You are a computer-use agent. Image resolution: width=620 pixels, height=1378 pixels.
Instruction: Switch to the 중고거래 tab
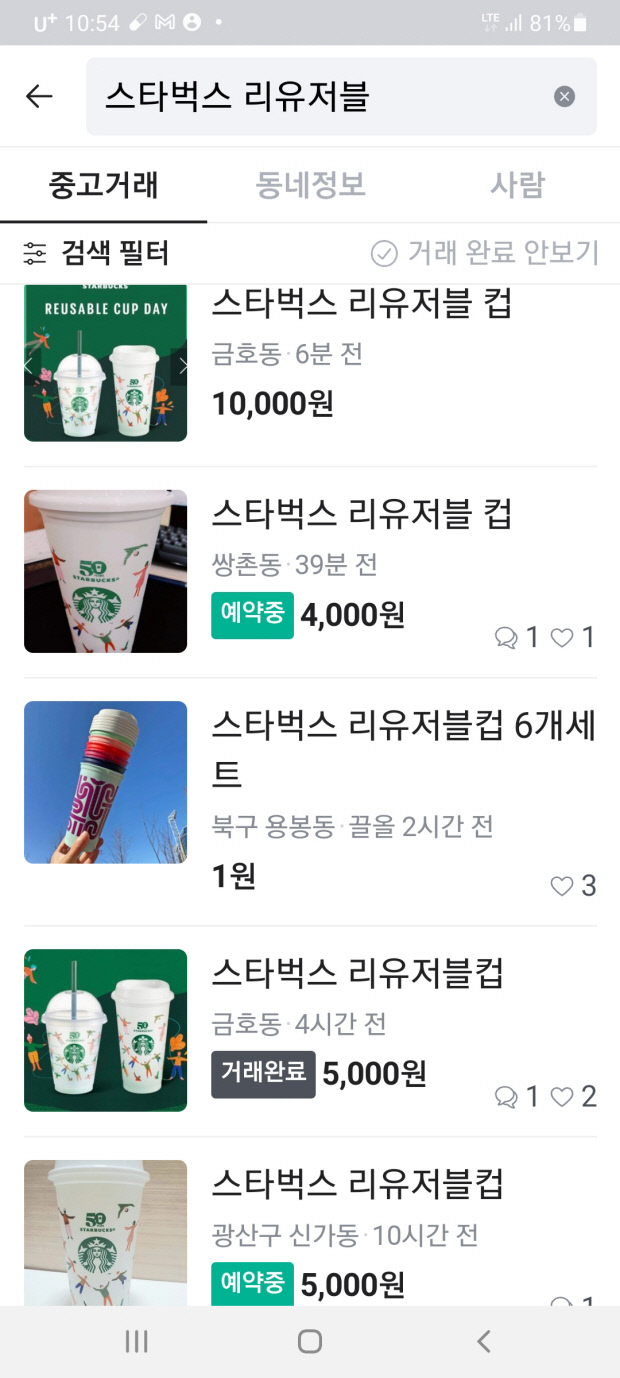click(x=103, y=185)
